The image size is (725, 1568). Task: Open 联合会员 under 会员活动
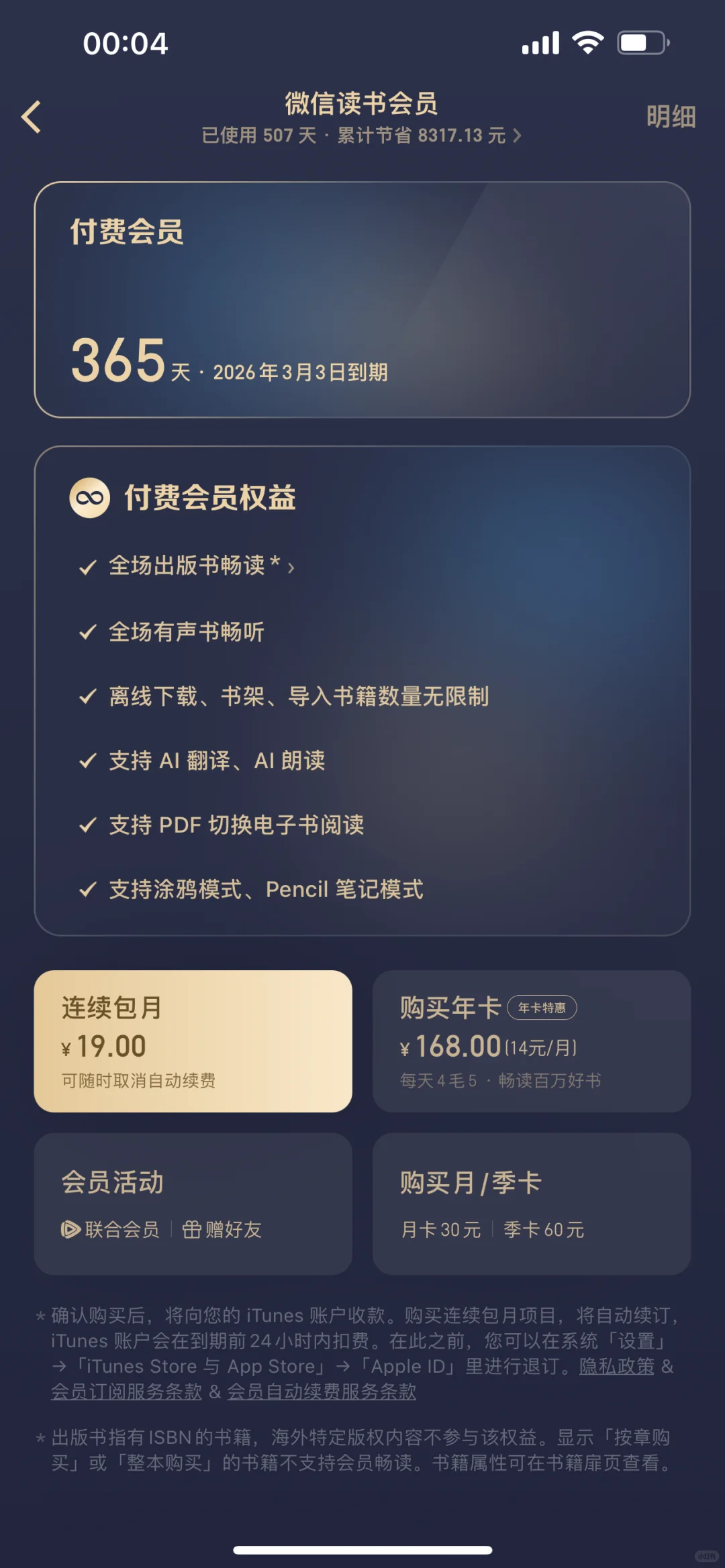pos(111,1229)
